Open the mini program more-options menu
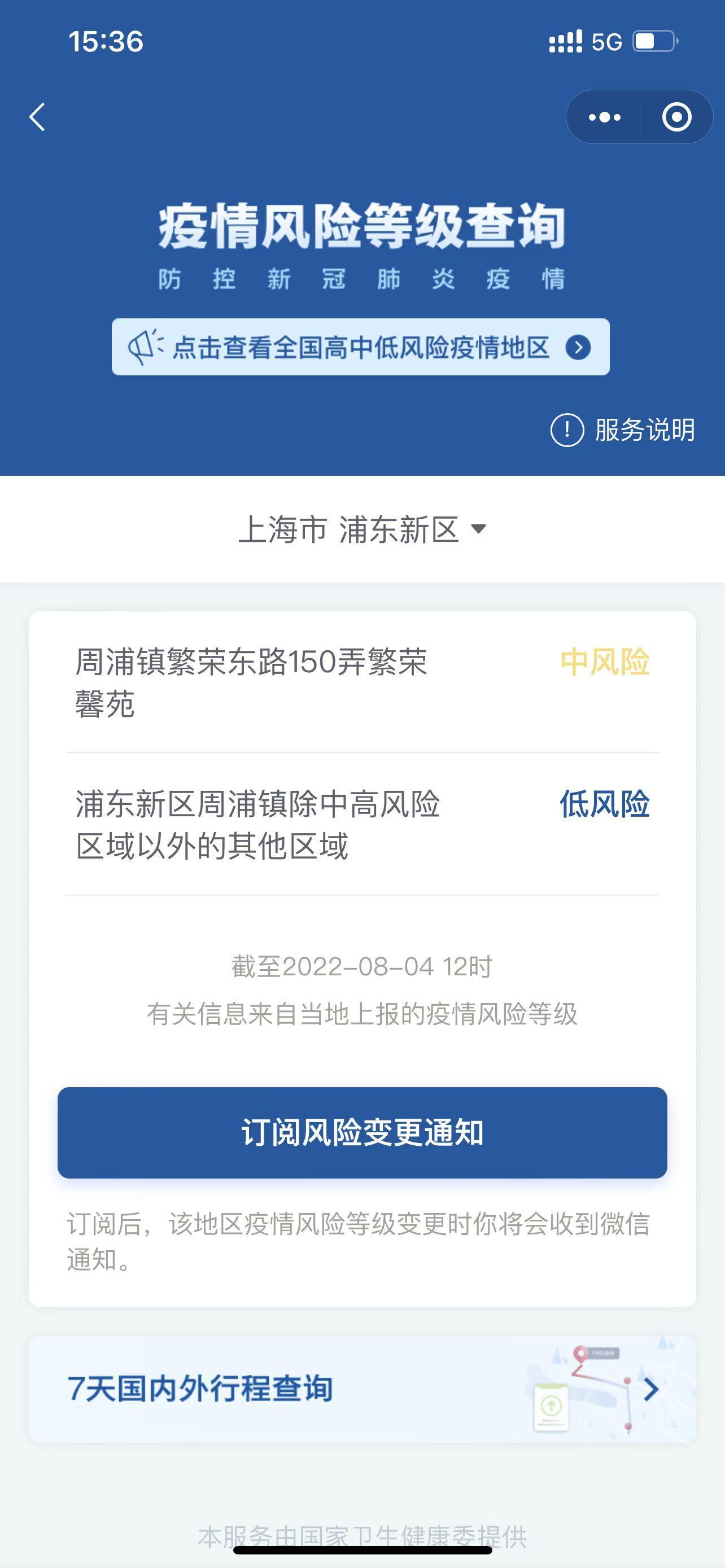 pos(604,117)
